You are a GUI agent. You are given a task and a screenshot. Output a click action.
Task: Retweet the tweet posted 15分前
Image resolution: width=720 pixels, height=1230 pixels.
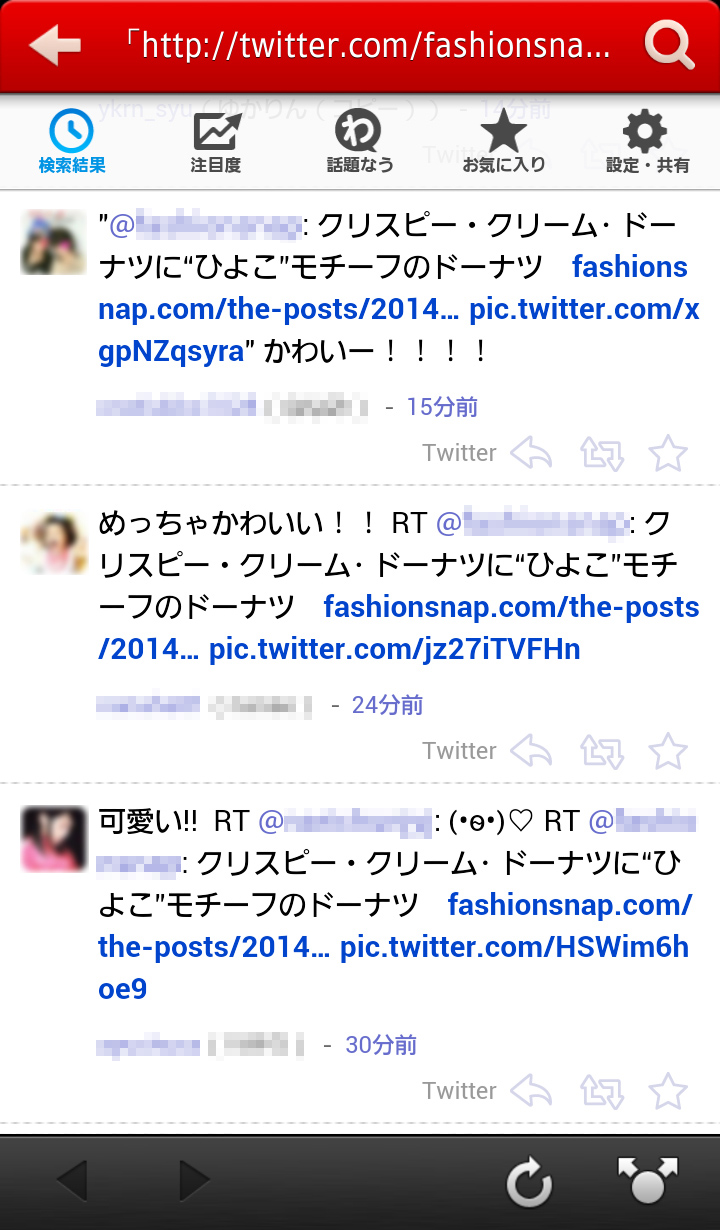(602, 454)
